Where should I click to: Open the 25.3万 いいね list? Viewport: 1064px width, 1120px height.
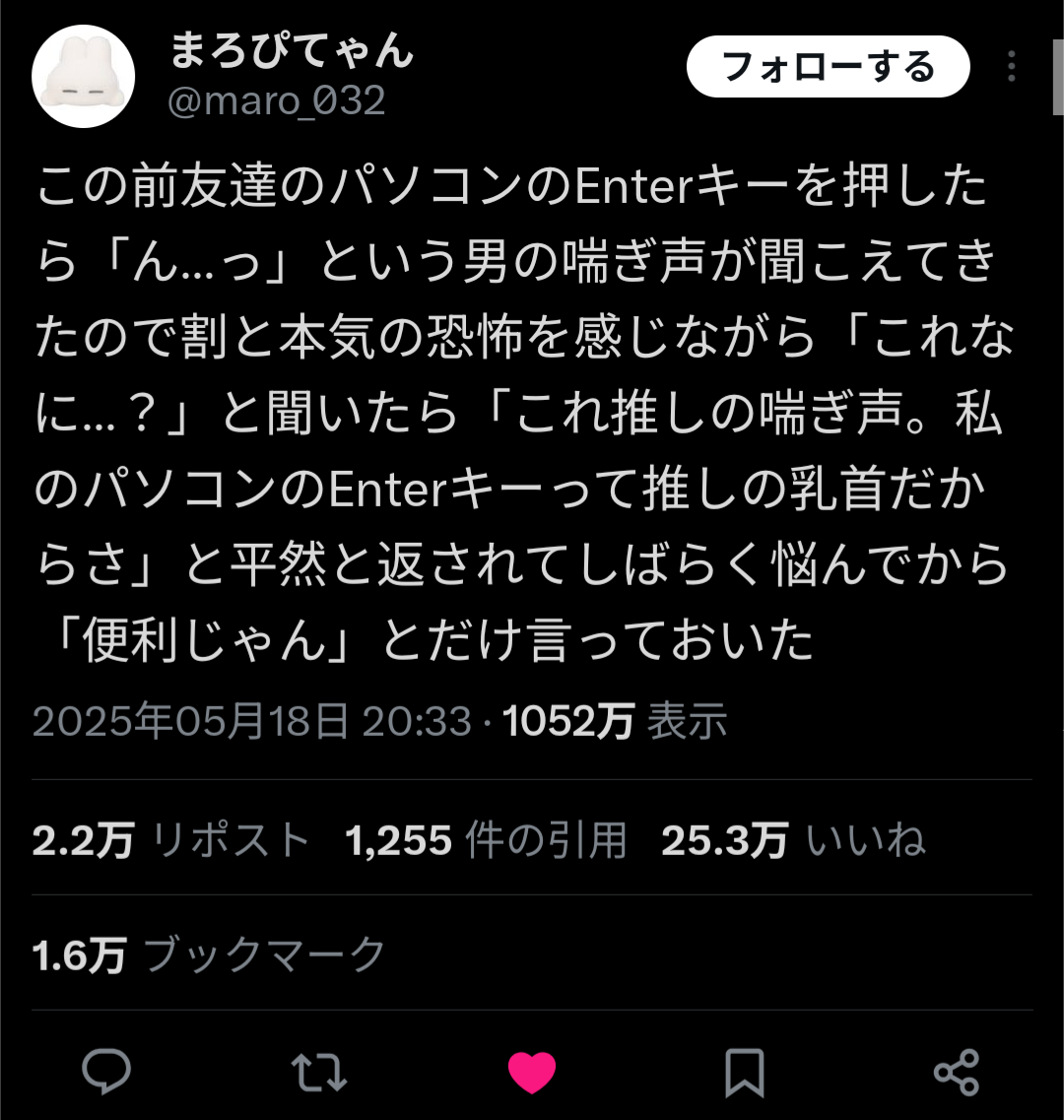[x=793, y=840]
